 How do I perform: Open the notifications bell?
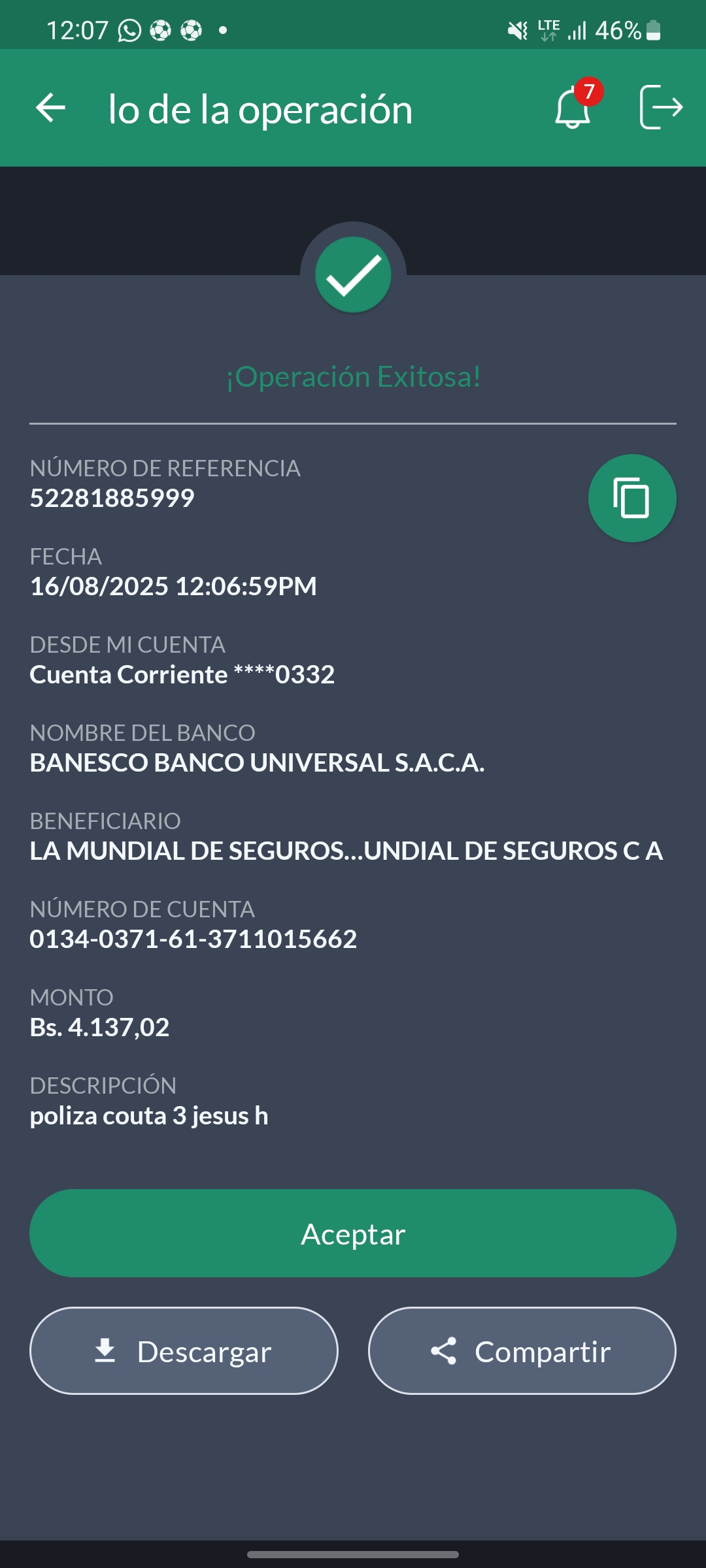point(573,108)
